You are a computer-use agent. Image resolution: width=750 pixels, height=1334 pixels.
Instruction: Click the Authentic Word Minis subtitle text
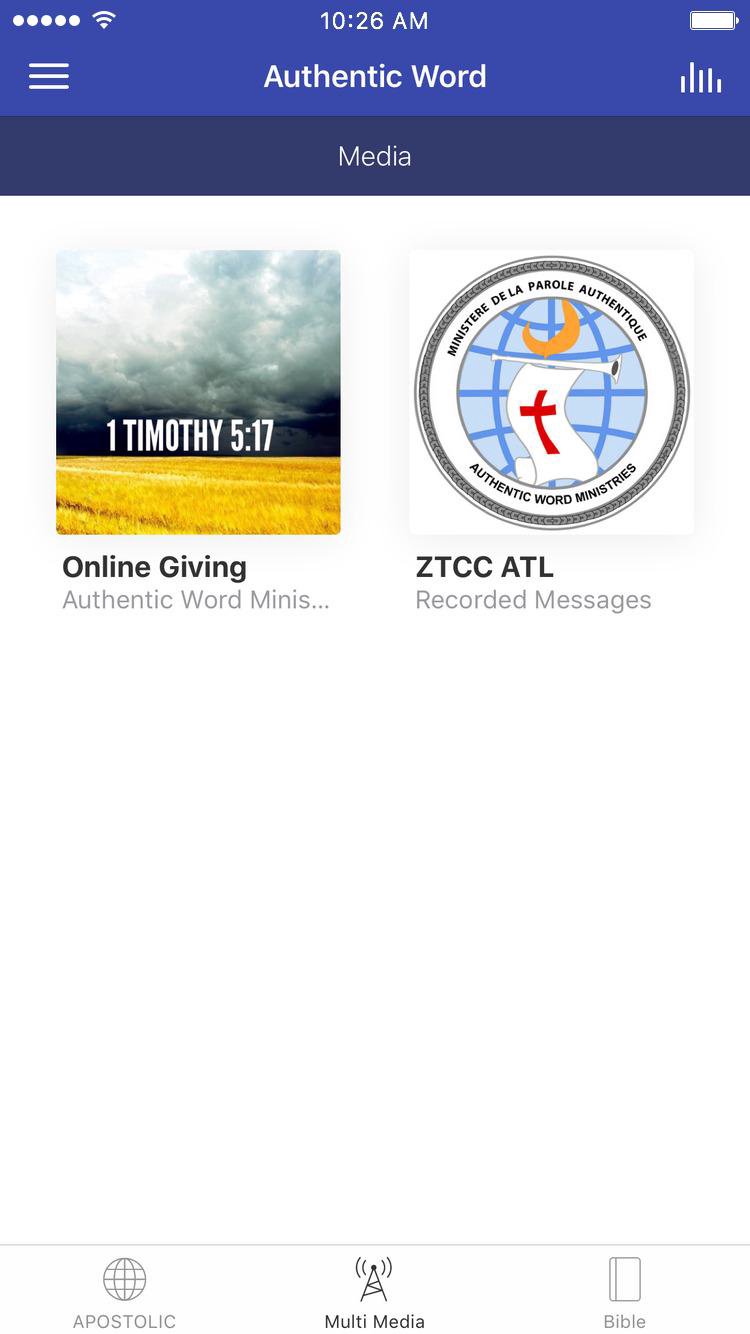coord(197,600)
